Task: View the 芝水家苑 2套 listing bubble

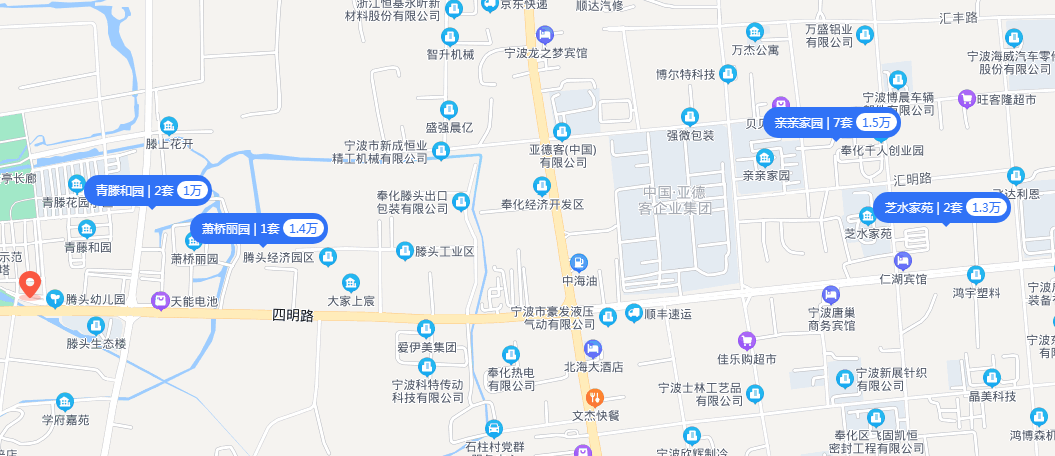Action: [942, 208]
